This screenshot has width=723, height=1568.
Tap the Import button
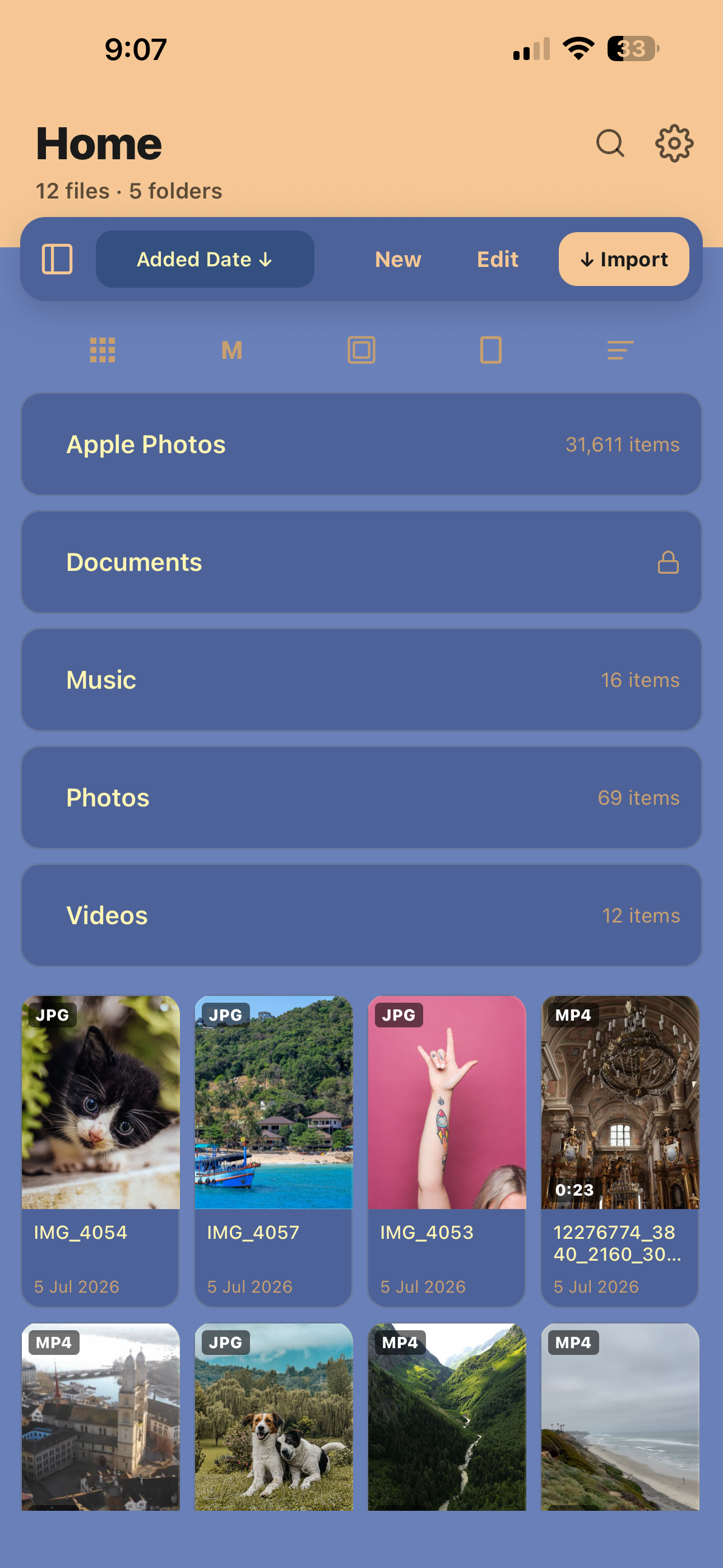[x=624, y=259]
